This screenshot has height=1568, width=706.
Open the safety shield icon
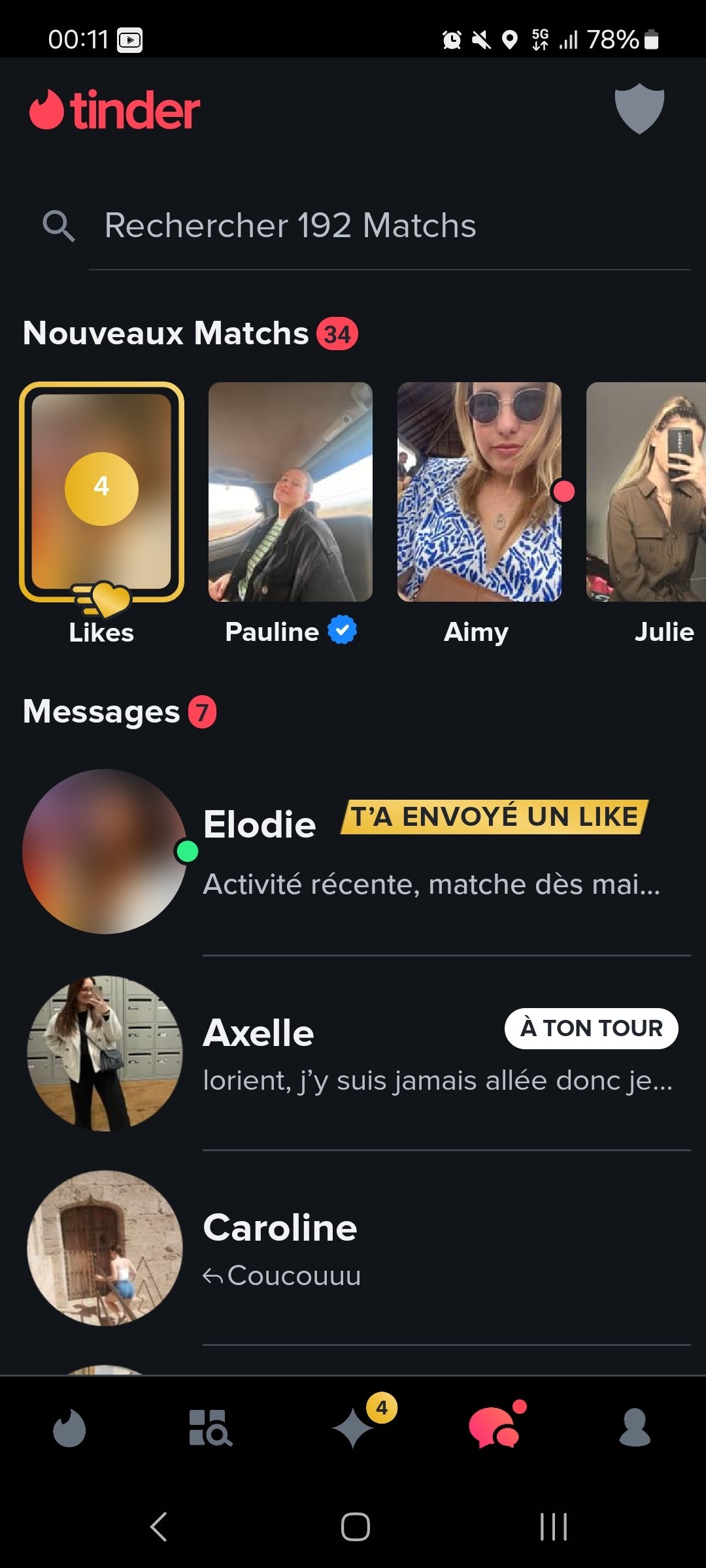coord(639,108)
